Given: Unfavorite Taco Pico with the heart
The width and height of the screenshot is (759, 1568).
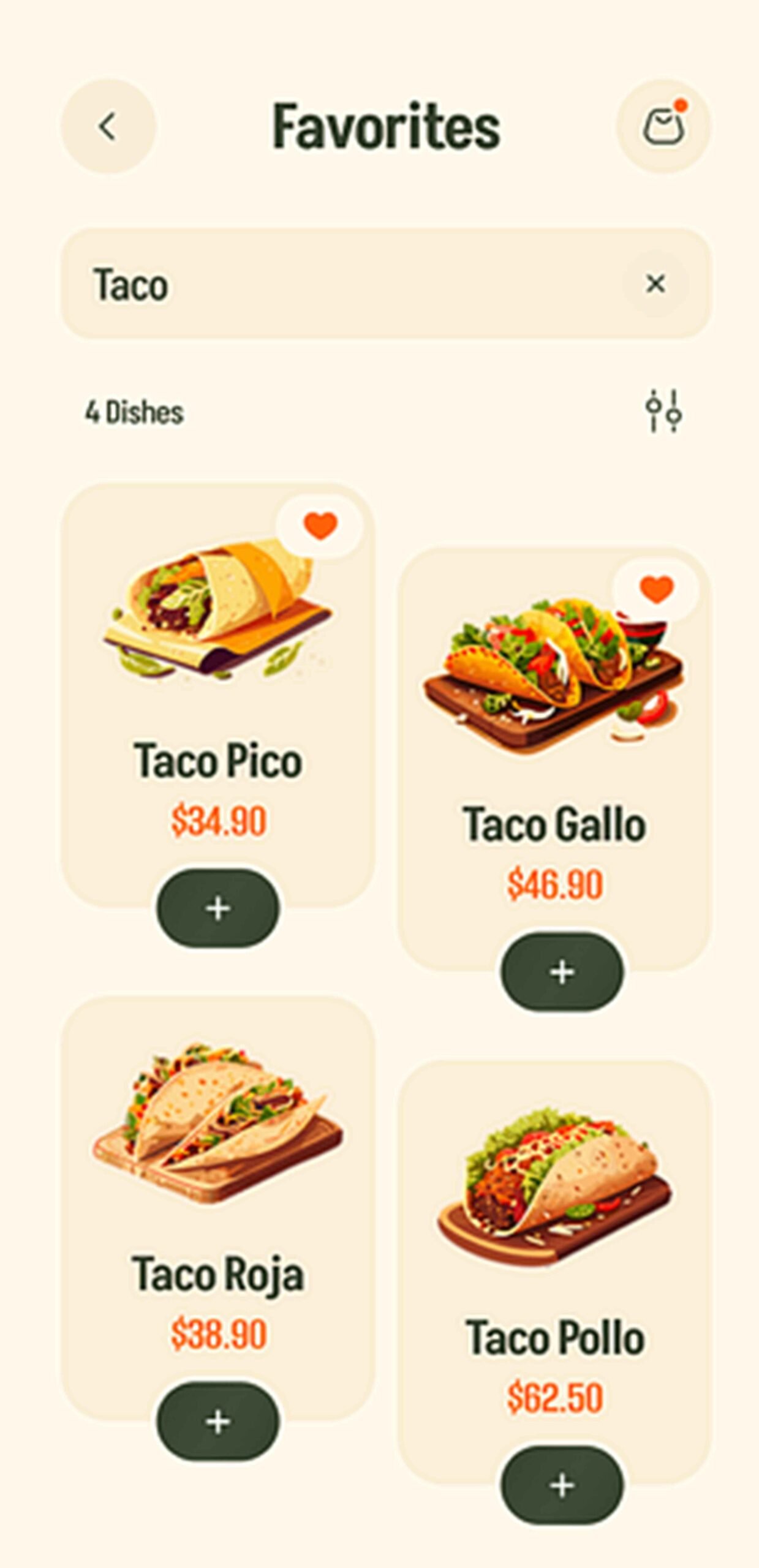Looking at the screenshot, I should [x=320, y=526].
